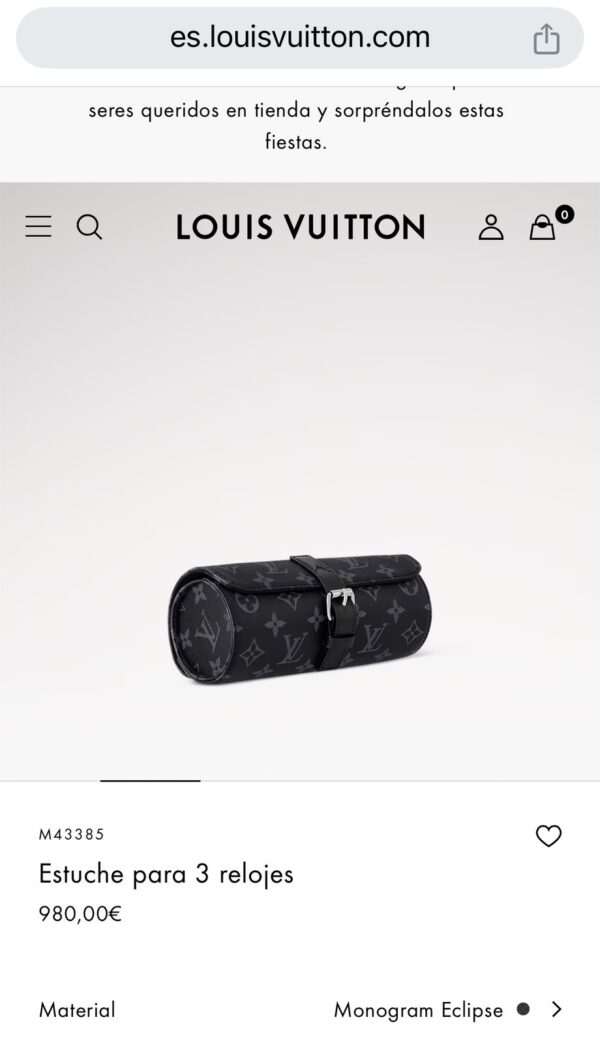Open the hamburger menu

(x=39, y=227)
